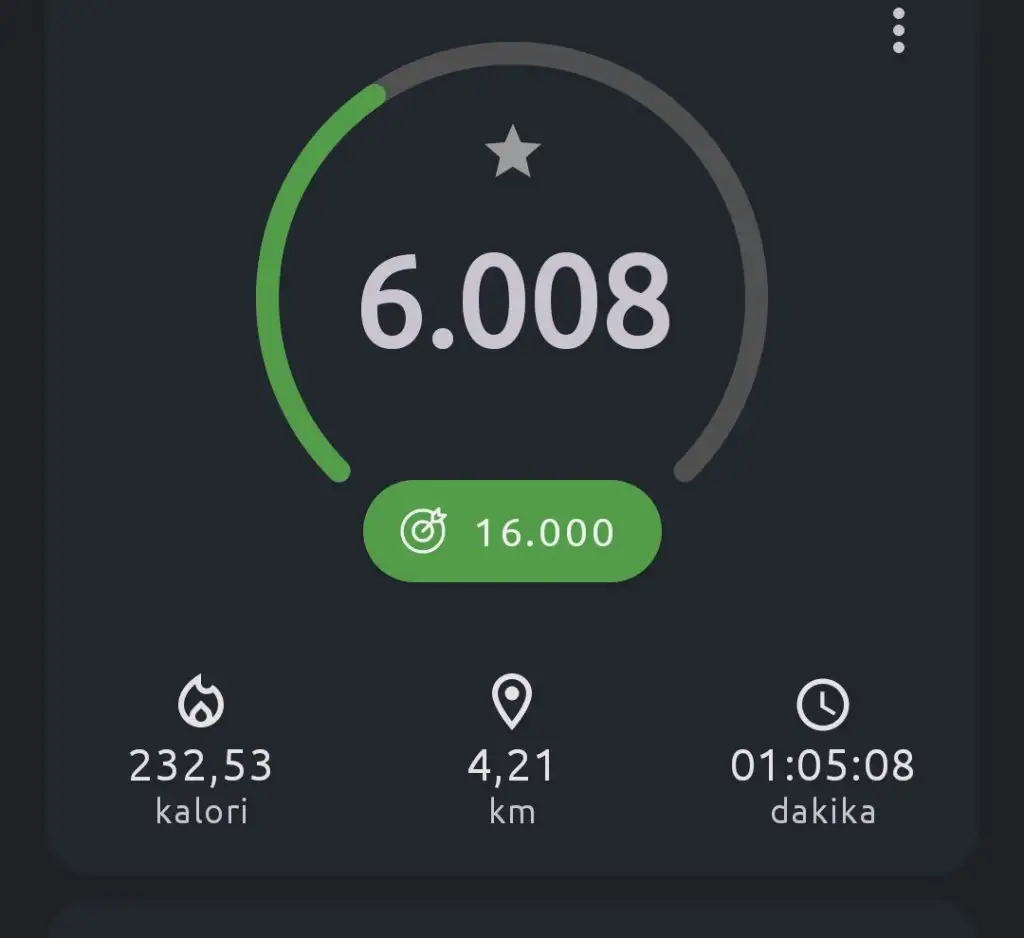Viewport: 1024px width, 938px height.
Task: Open the three-dot overflow menu
Action: click(898, 31)
